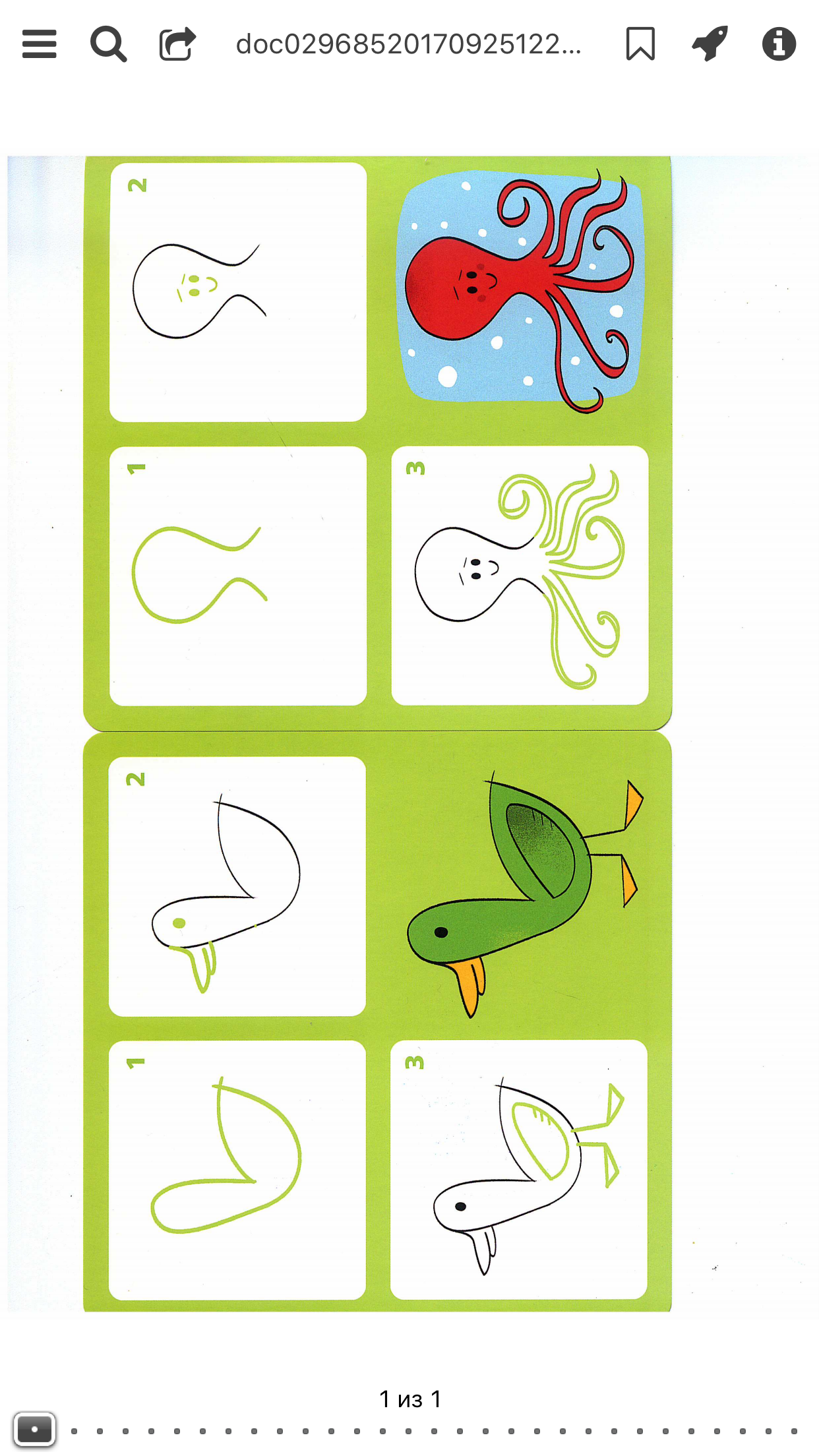Select the page thumbnail in the page strip
The image size is (819, 1456).
(x=34, y=1430)
